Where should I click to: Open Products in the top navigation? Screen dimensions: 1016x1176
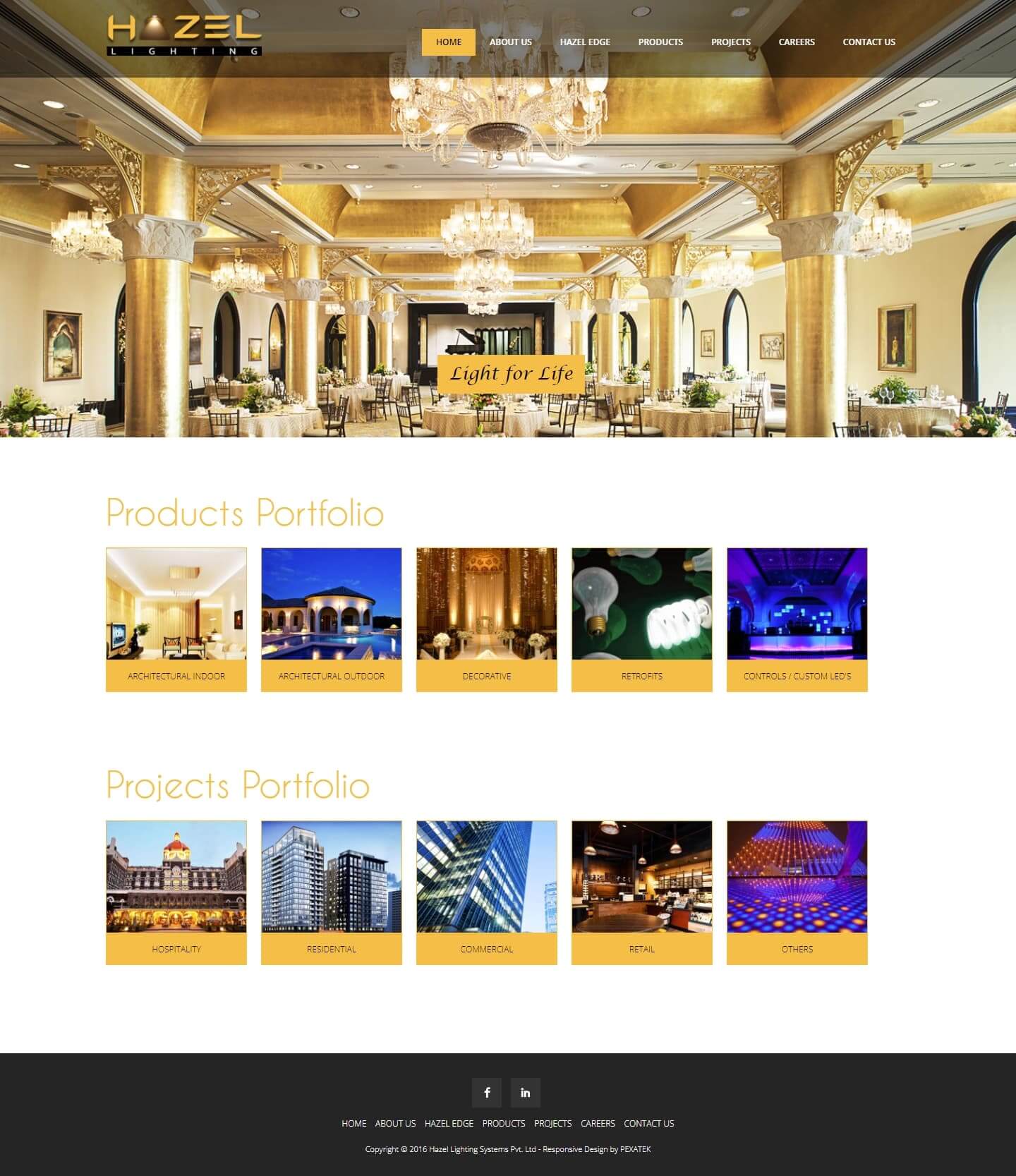pos(660,42)
